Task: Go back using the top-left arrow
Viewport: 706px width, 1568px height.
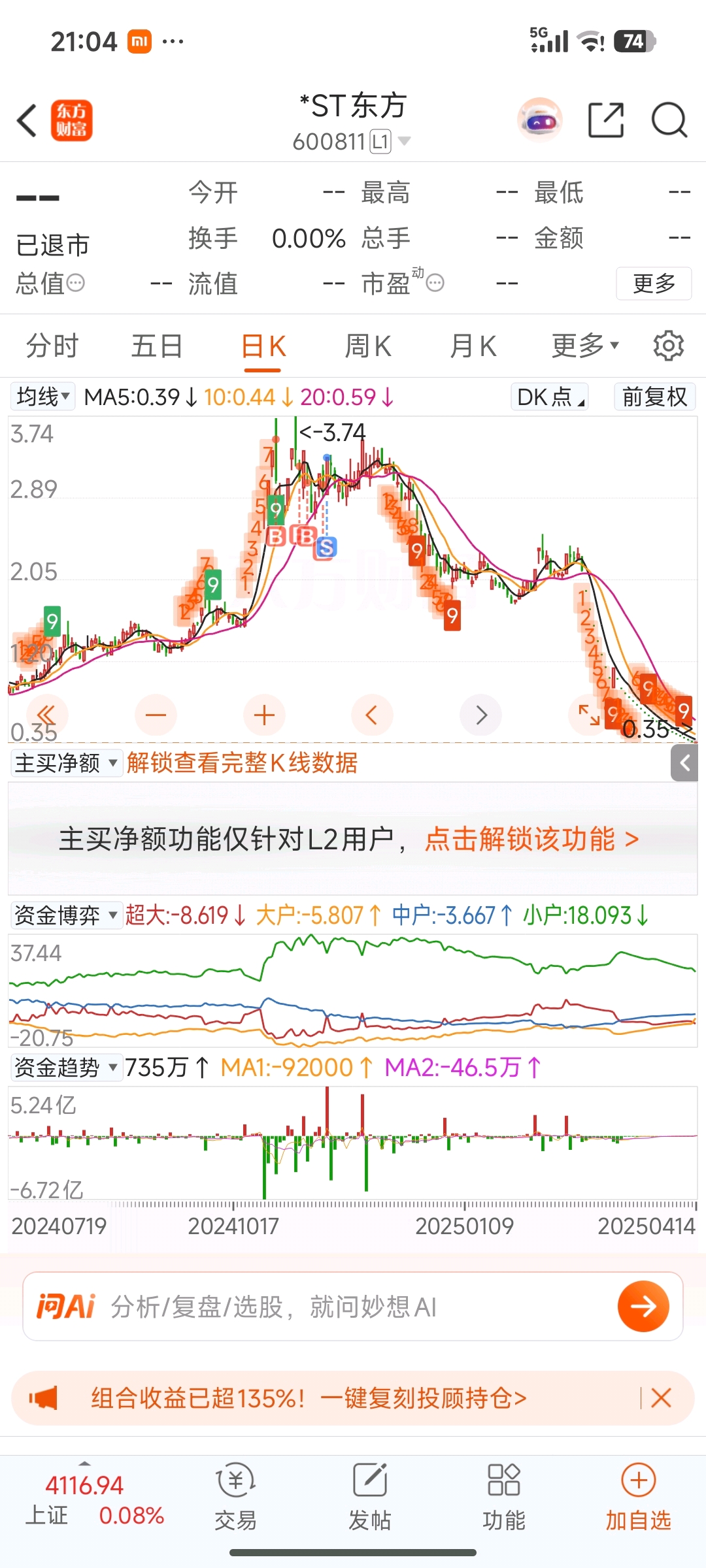Action: (27, 120)
